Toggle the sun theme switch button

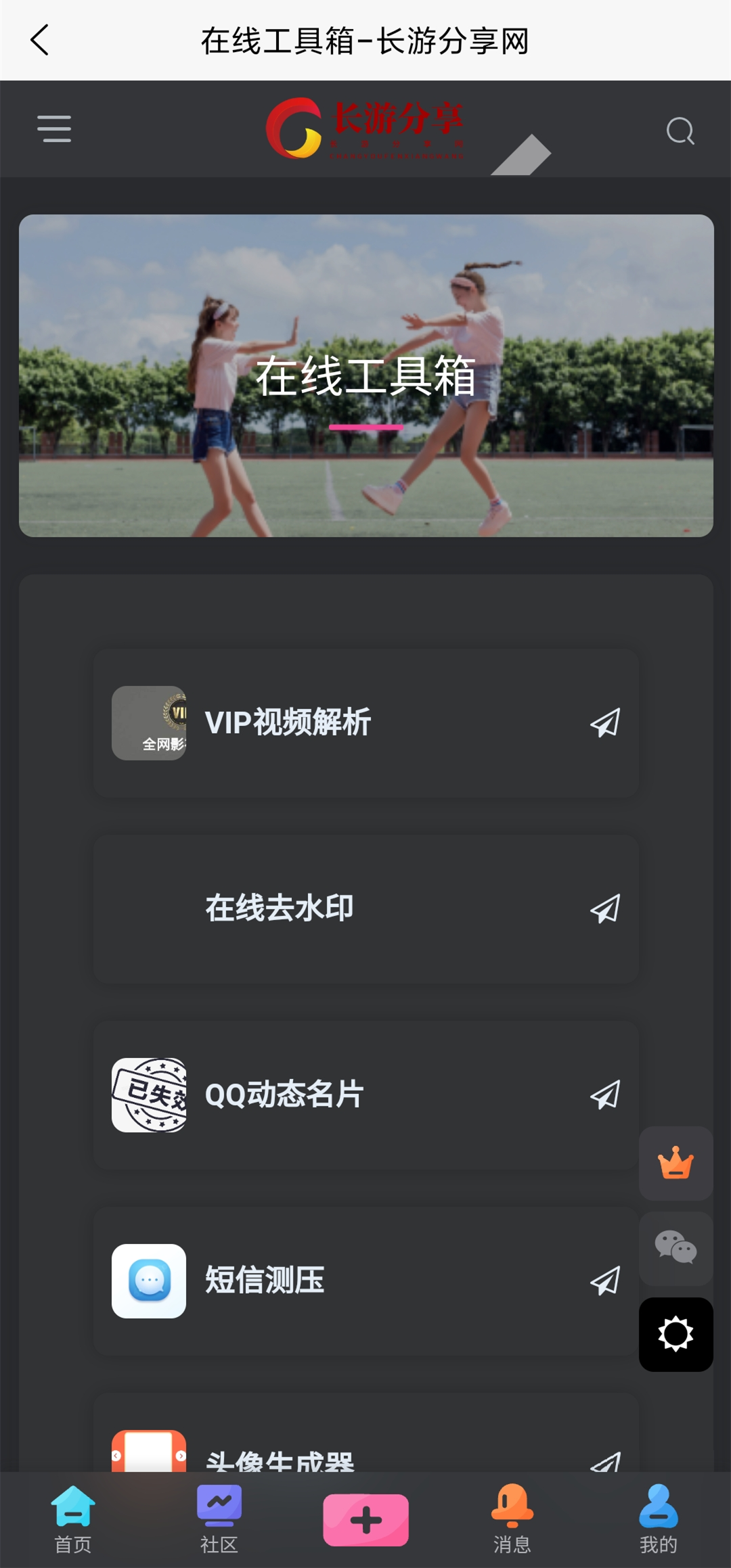[x=675, y=1334]
